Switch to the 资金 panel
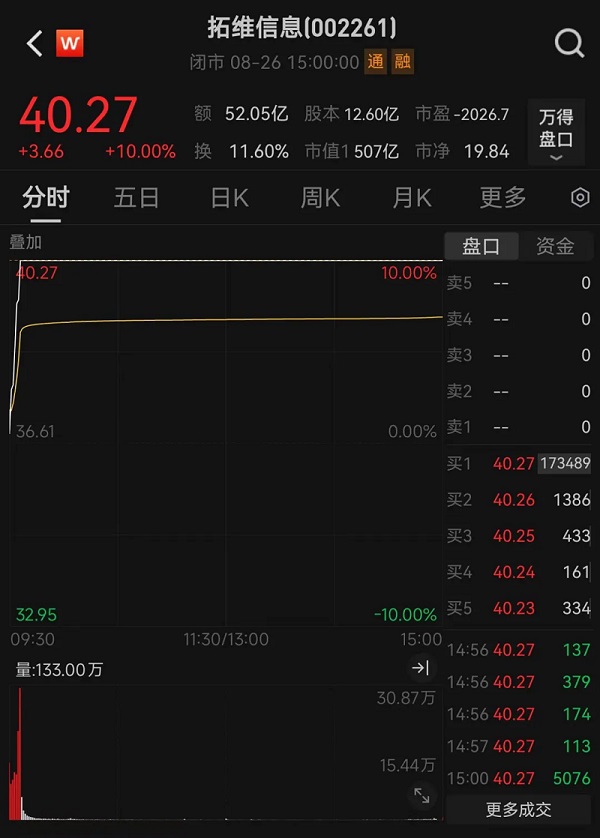Image resolution: width=600 pixels, height=838 pixels. [x=555, y=246]
